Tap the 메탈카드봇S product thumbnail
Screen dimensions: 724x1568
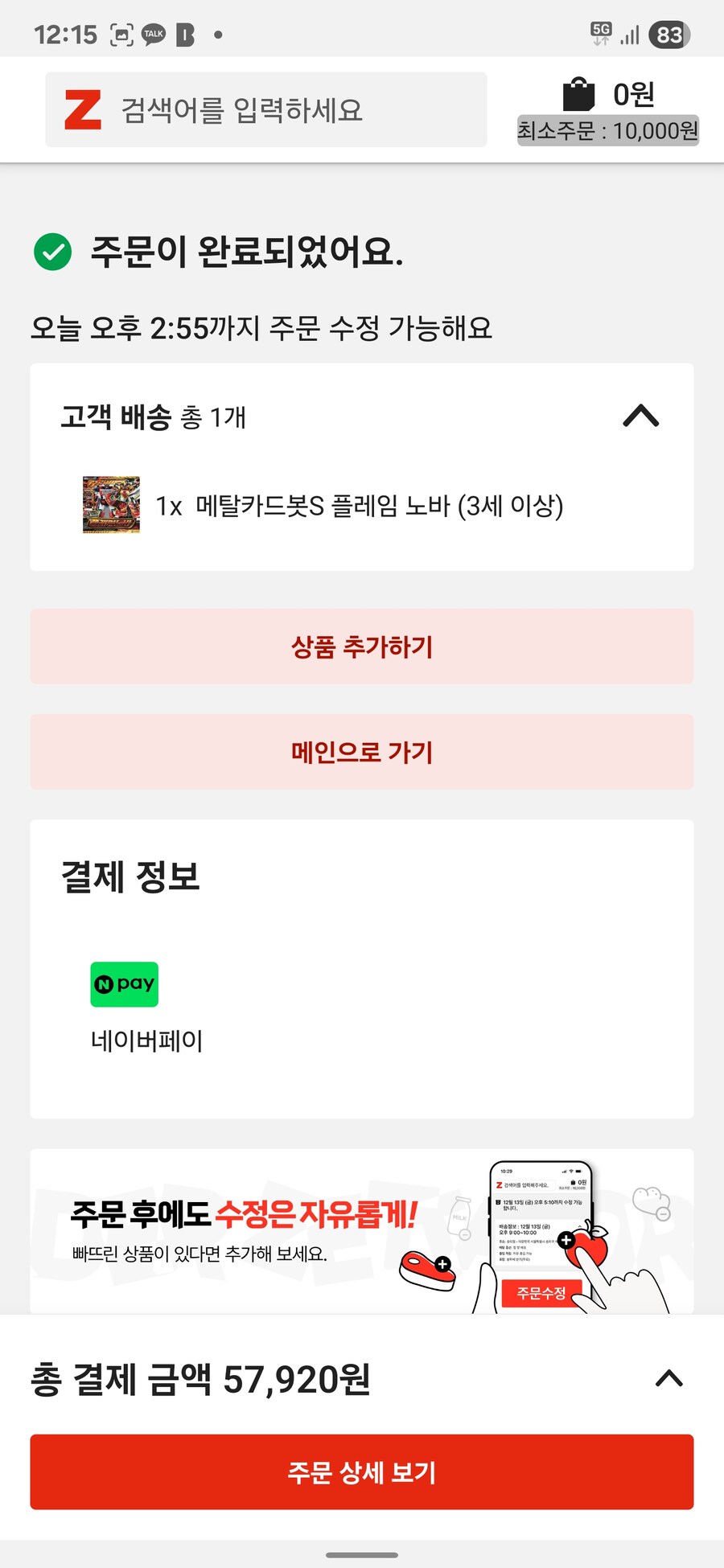(111, 506)
